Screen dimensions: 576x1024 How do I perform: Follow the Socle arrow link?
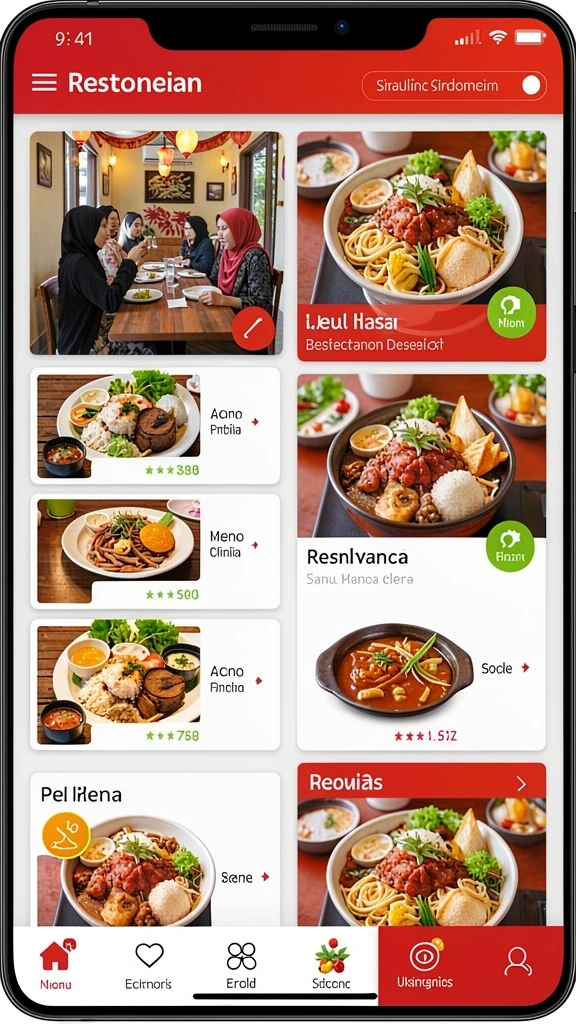tap(505, 668)
